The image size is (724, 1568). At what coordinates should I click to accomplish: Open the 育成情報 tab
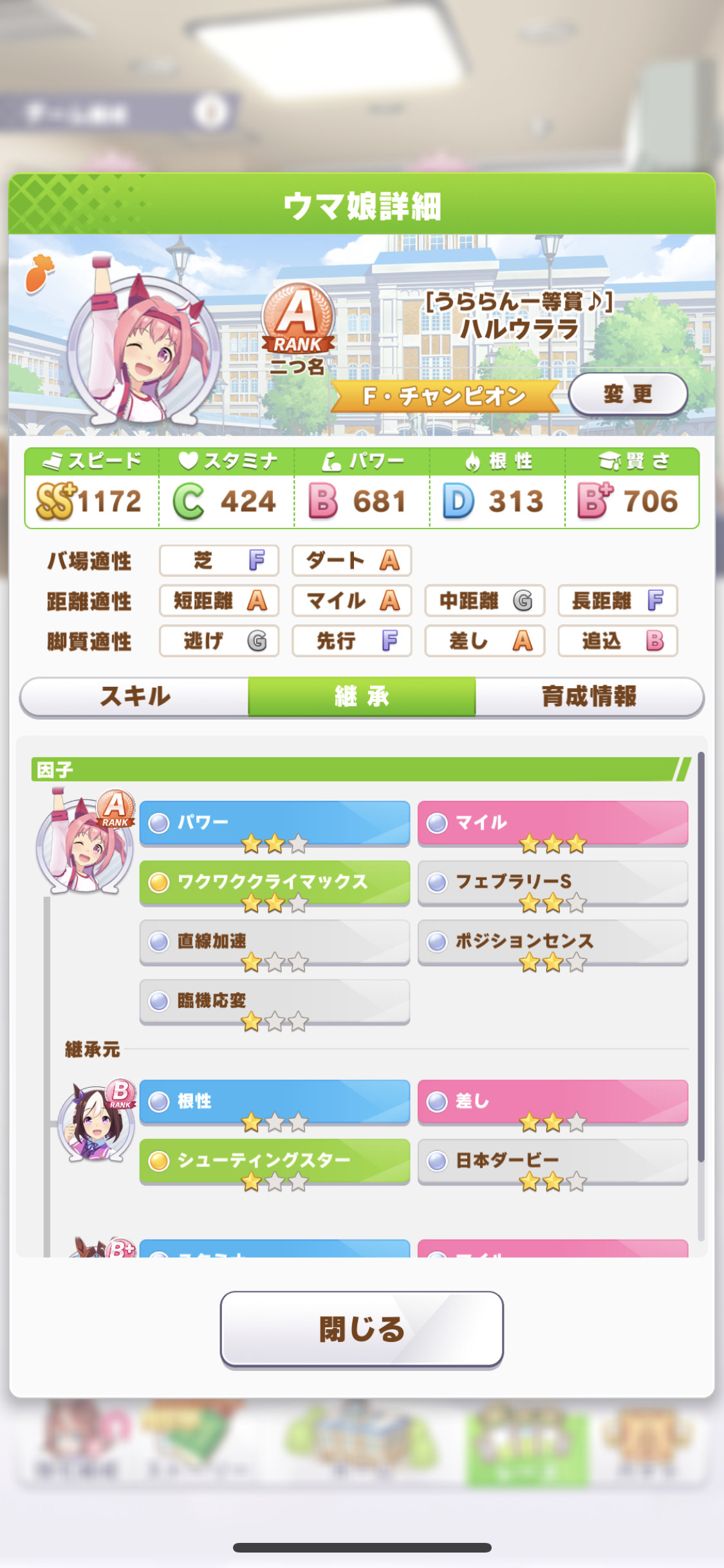[x=589, y=696]
